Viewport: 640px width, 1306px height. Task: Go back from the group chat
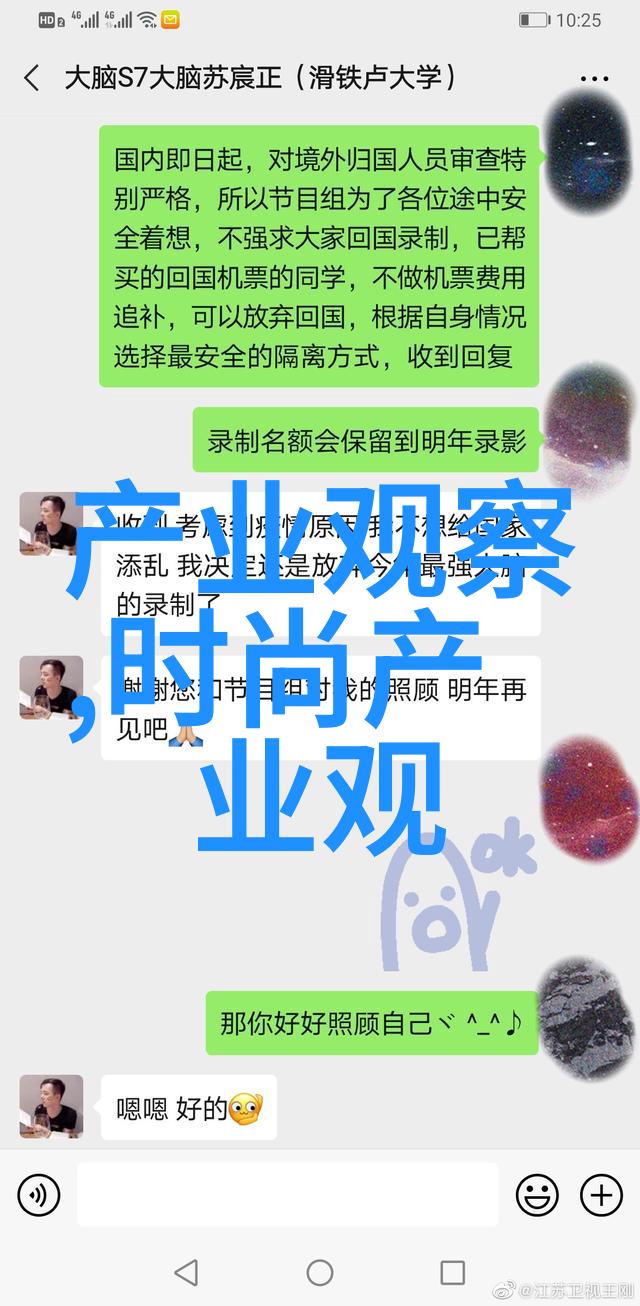[x=32, y=79]
